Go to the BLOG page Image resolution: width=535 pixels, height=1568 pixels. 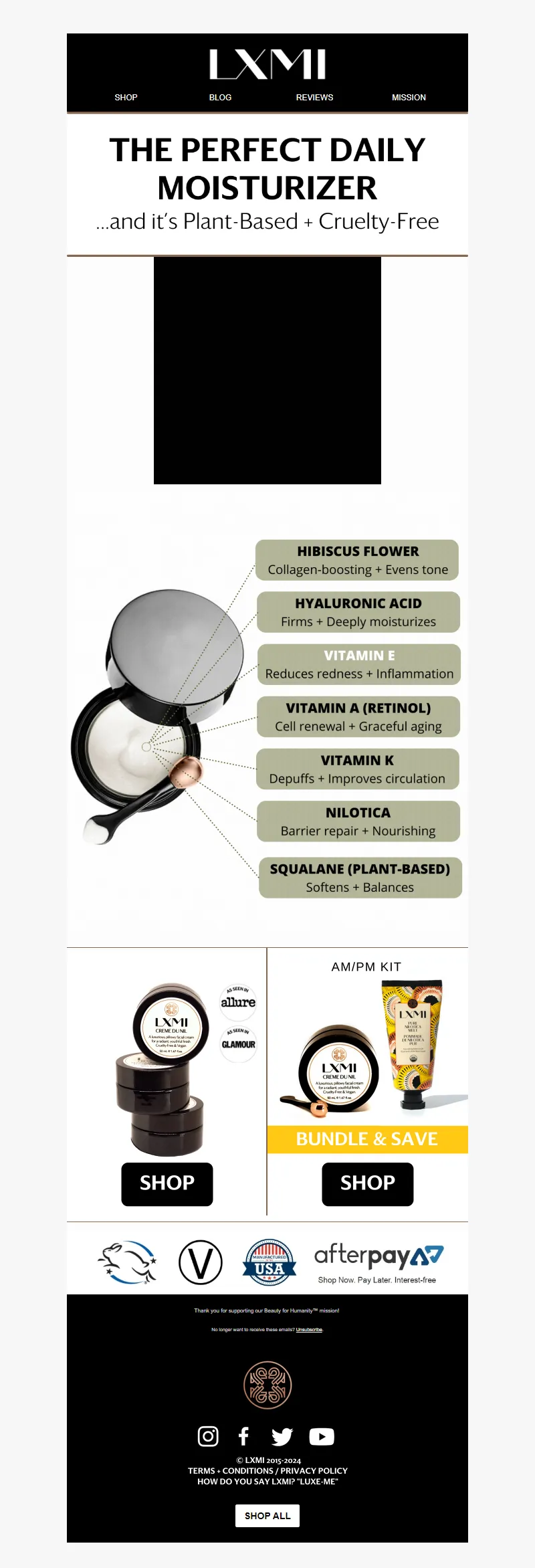tap(220, 98)
